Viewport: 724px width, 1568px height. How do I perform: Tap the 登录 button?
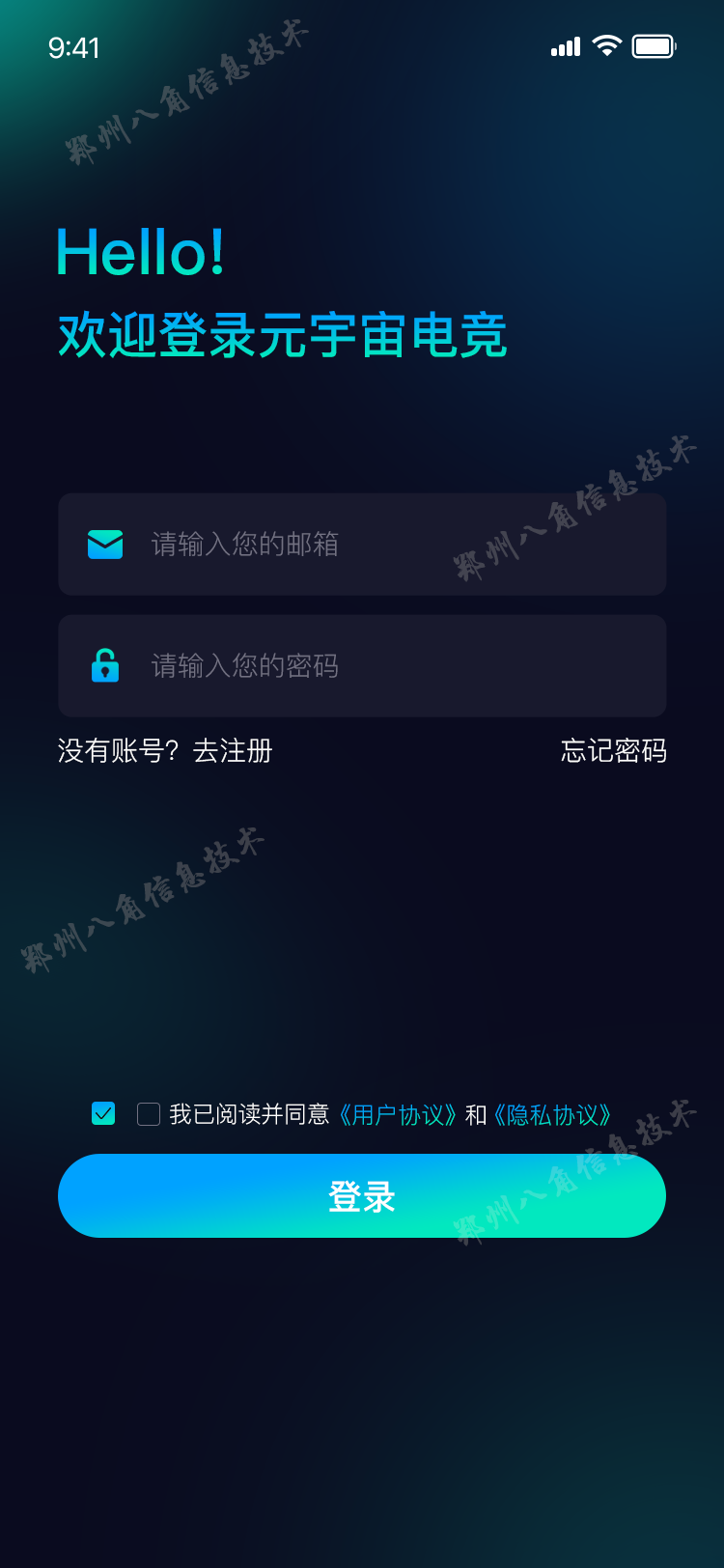362,1196
